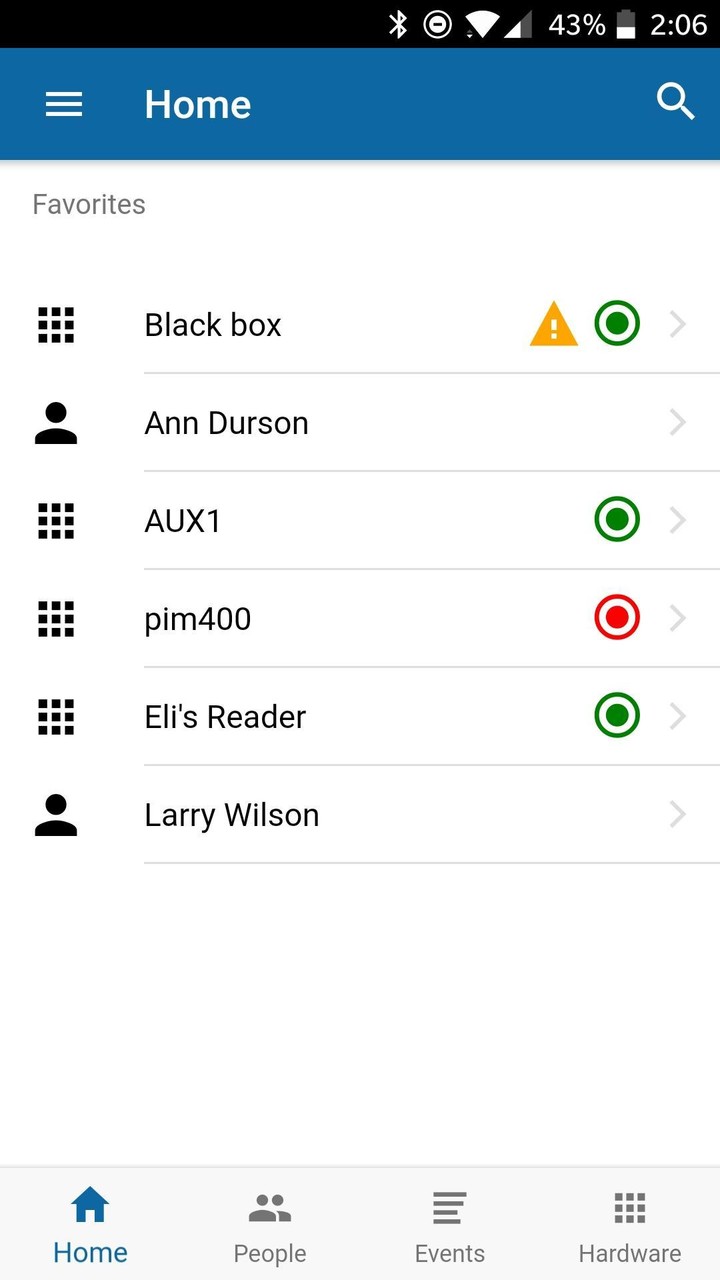Expand details for Black box
This screenshot has width=720, height=1280.
click(678, 324)
